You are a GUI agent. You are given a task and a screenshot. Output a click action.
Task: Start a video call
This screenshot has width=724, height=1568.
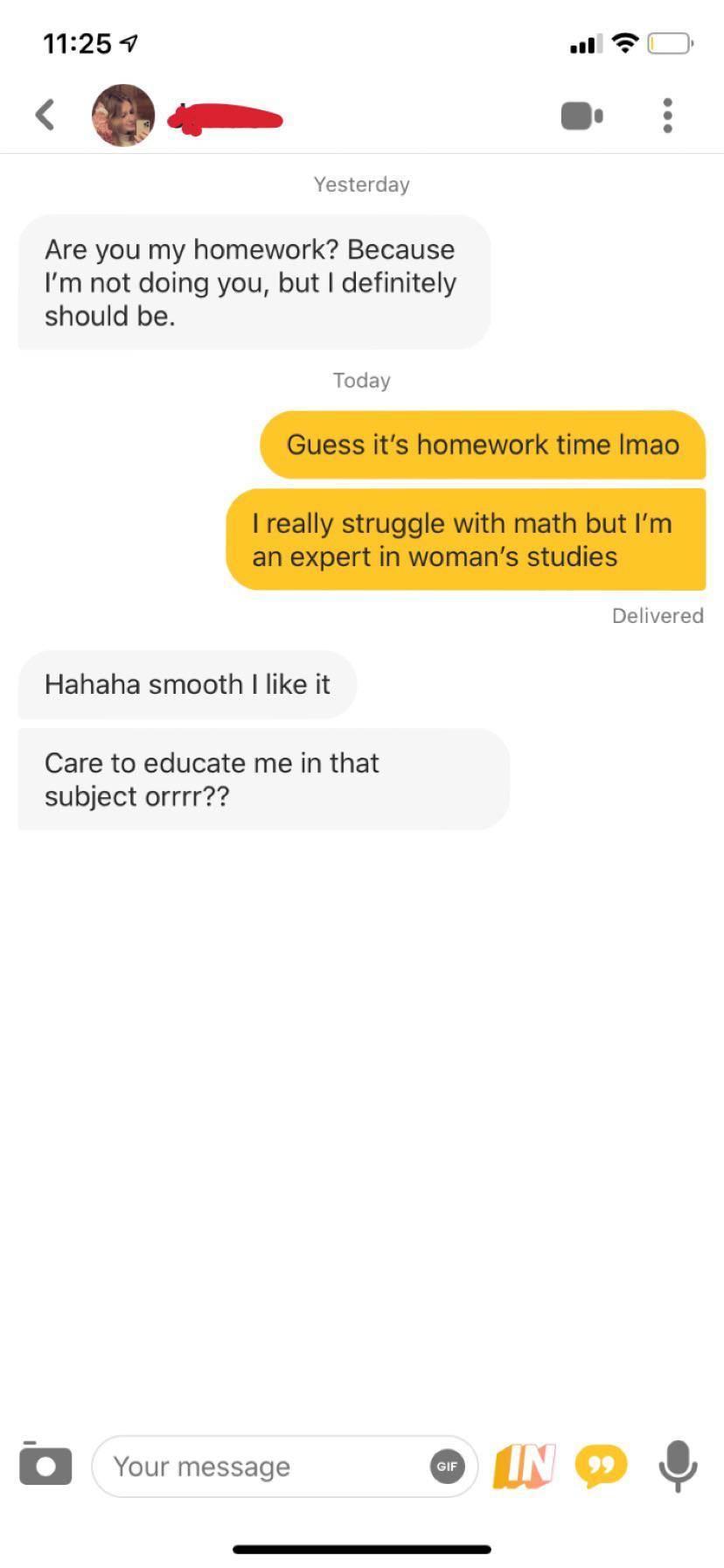[x=581, y=115]
